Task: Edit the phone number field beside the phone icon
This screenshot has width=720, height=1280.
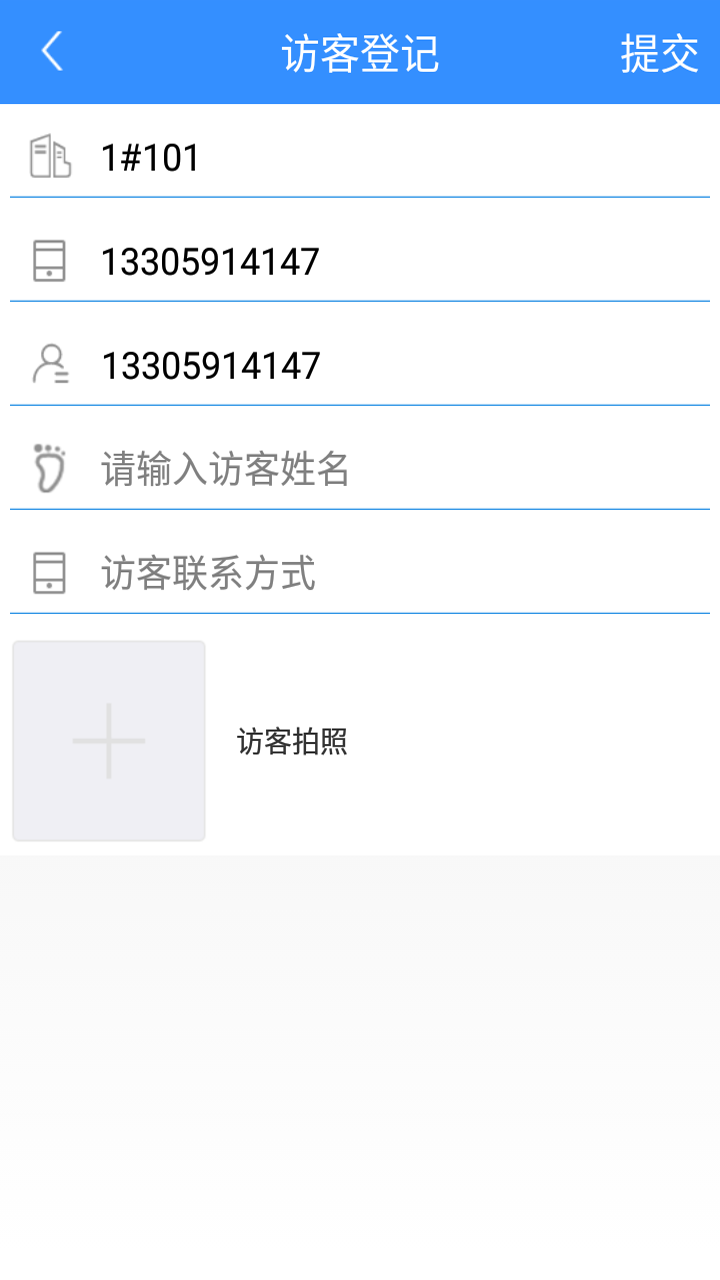Action: (x=400, y=262)
